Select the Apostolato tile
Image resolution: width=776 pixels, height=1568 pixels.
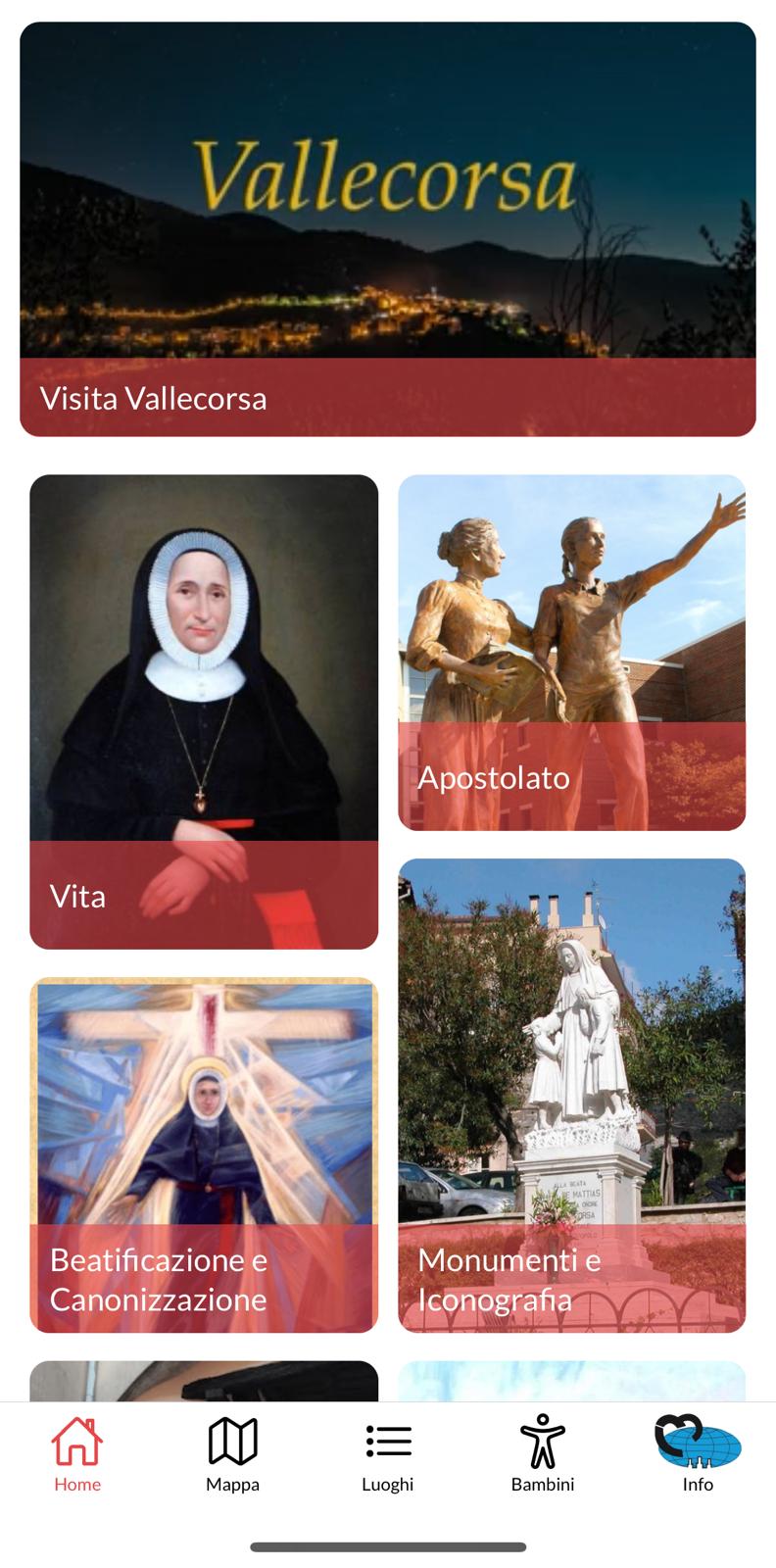(571, 653)
